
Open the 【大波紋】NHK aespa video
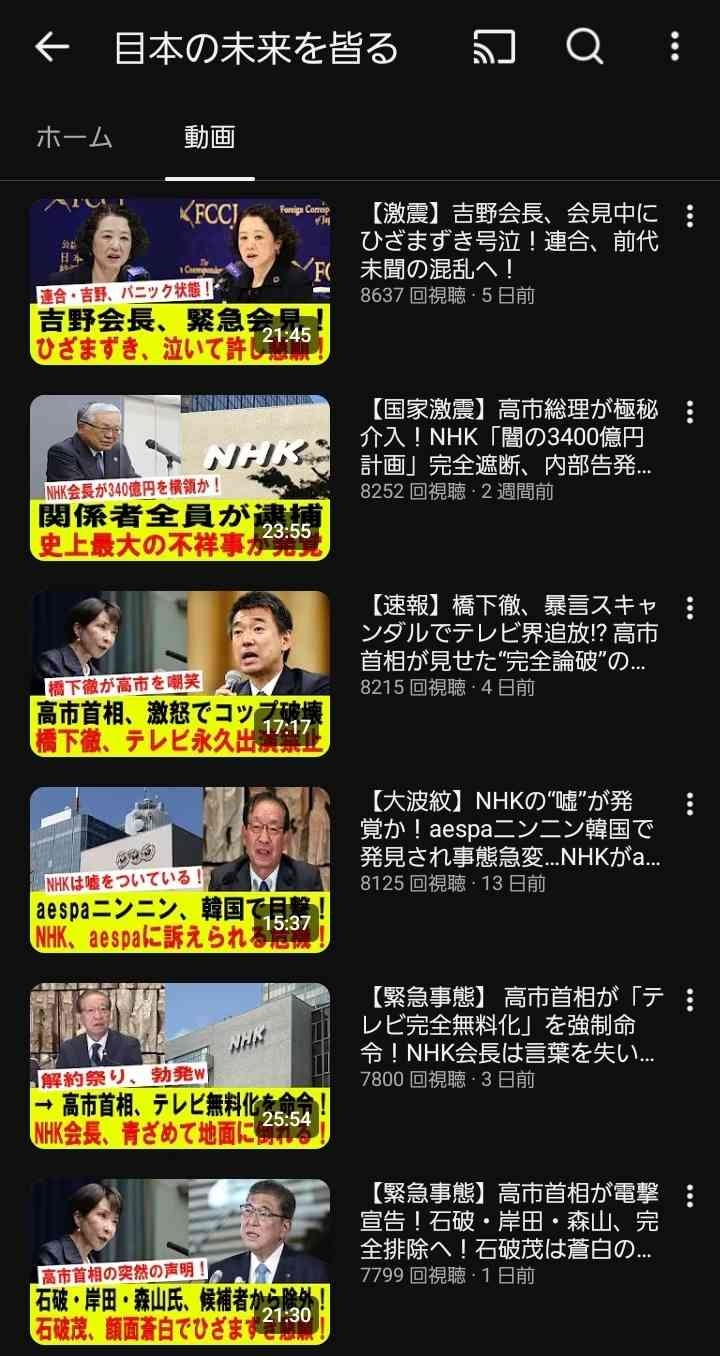pyautogui.click(x=180, y=869)
